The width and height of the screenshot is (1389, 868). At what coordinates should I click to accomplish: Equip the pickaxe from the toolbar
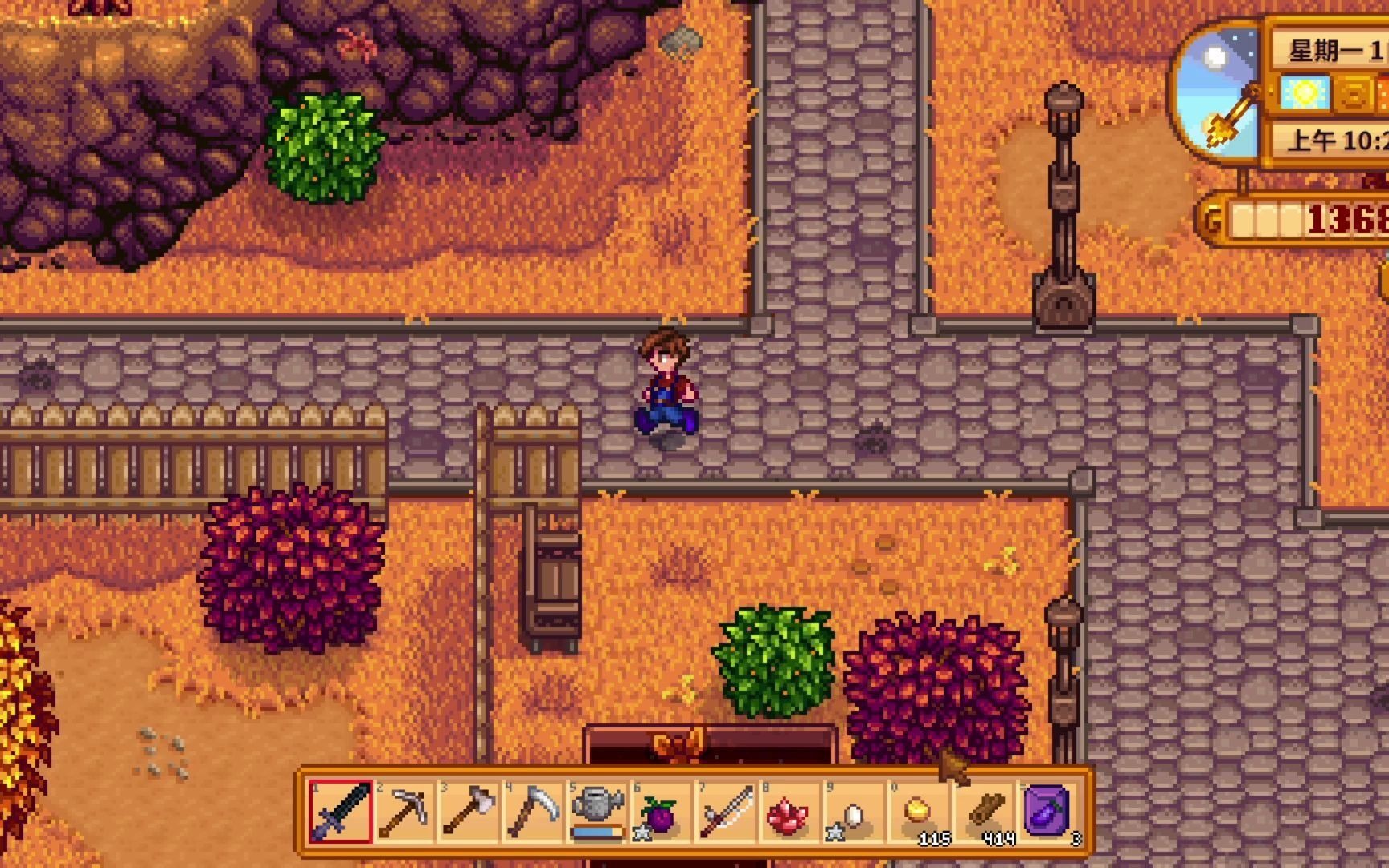(404, 811)
